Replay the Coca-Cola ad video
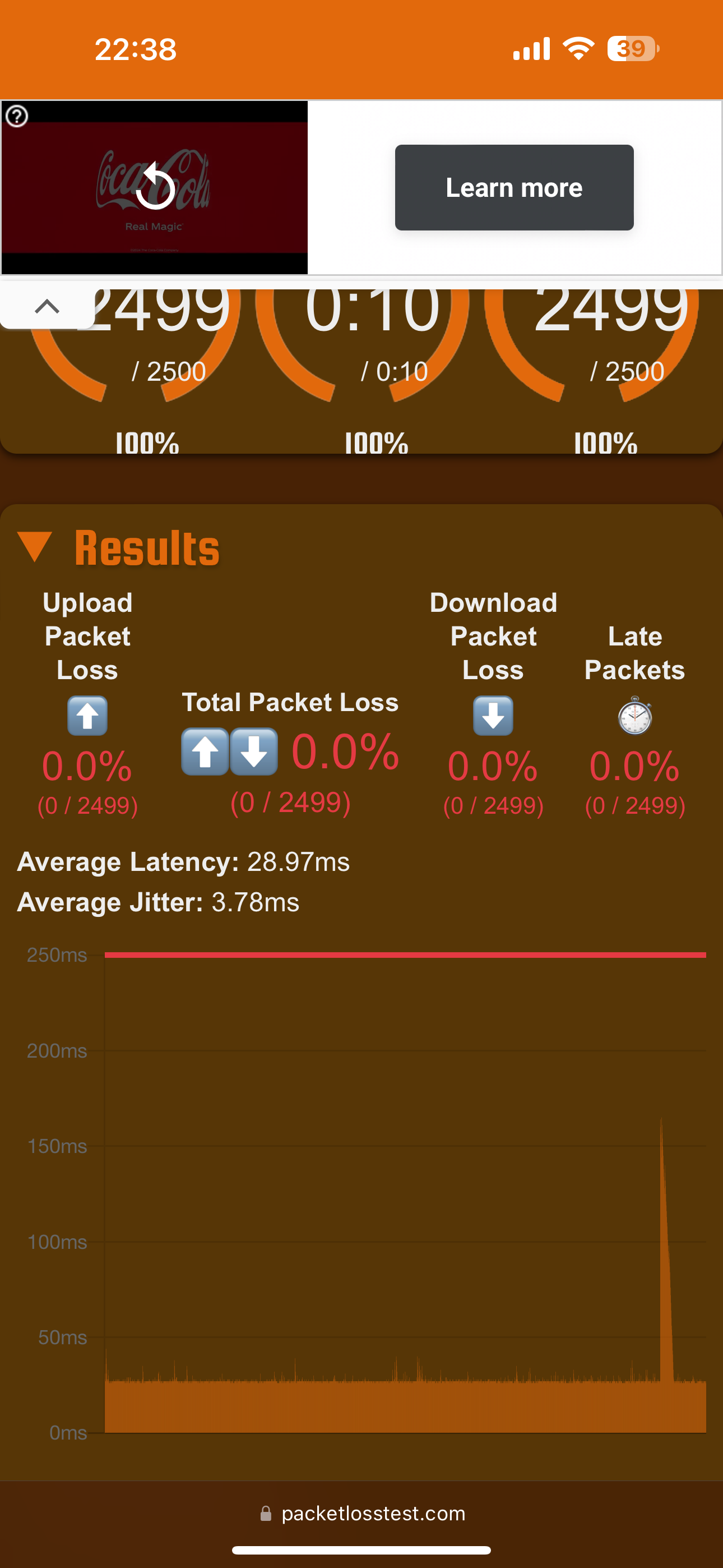 (x=155, y=187)
